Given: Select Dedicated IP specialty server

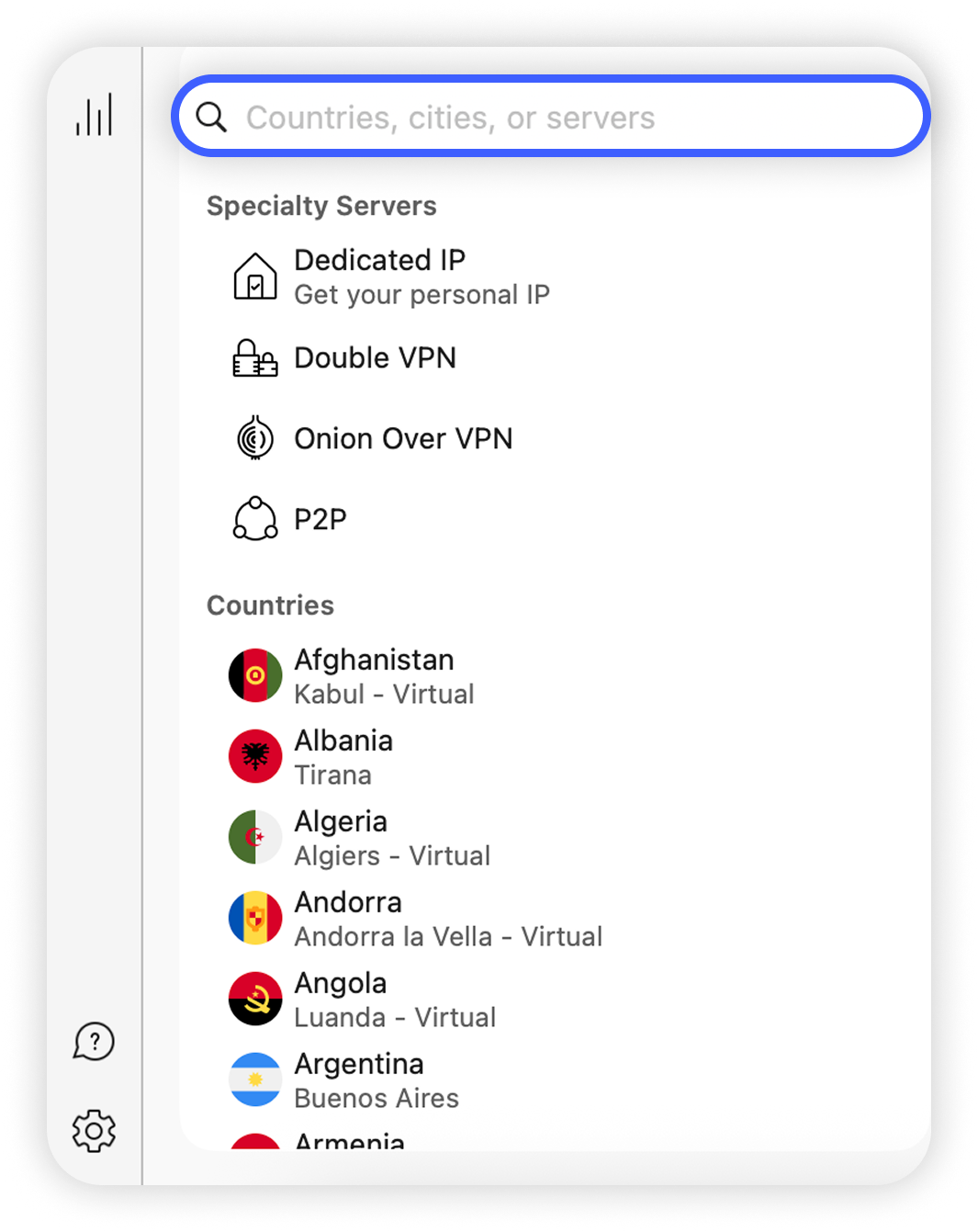Looking at the screenshot, I should tap(390, 277).
